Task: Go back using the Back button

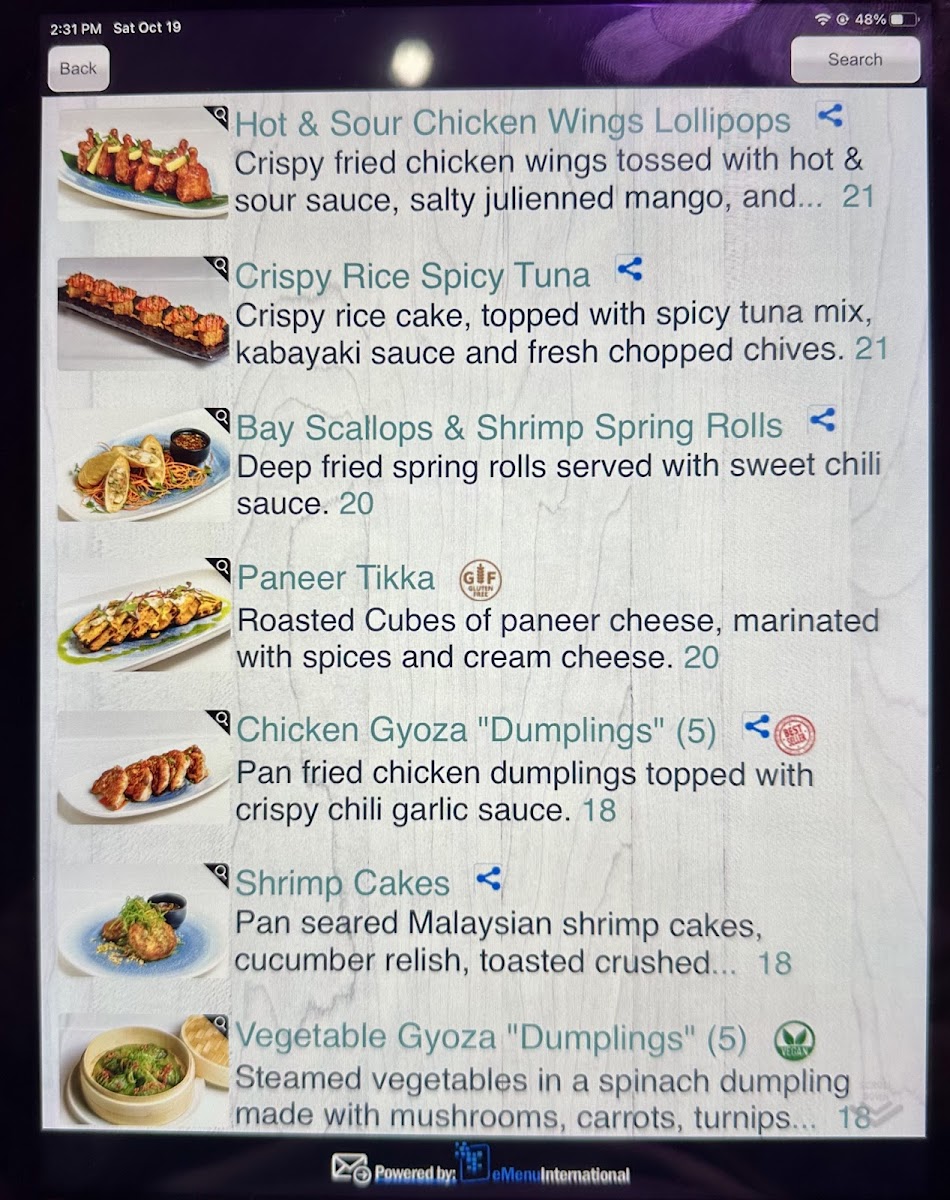Action: (x=78, y=69)
